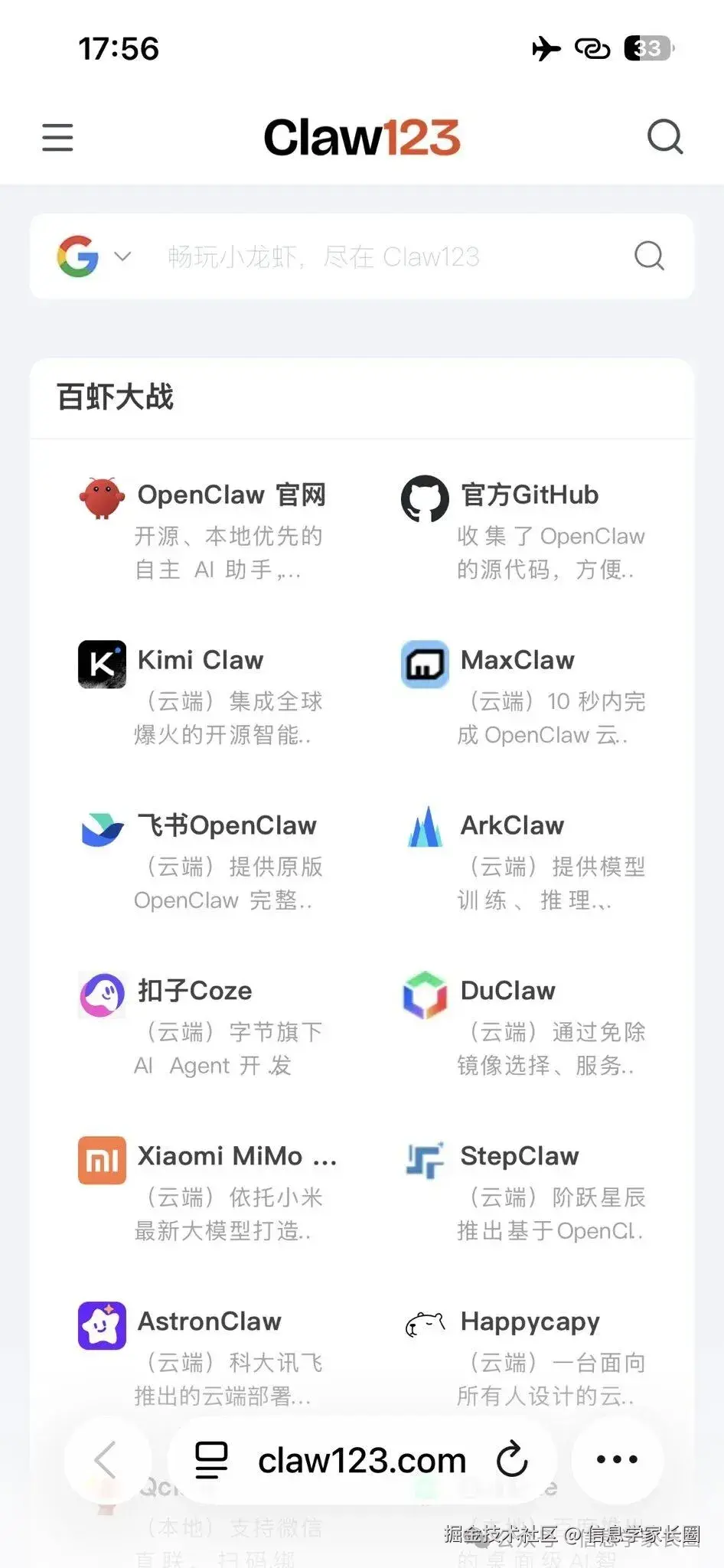Open the OpenClaw crab icon
The image size is (724, 1568).
coord(101,498)
